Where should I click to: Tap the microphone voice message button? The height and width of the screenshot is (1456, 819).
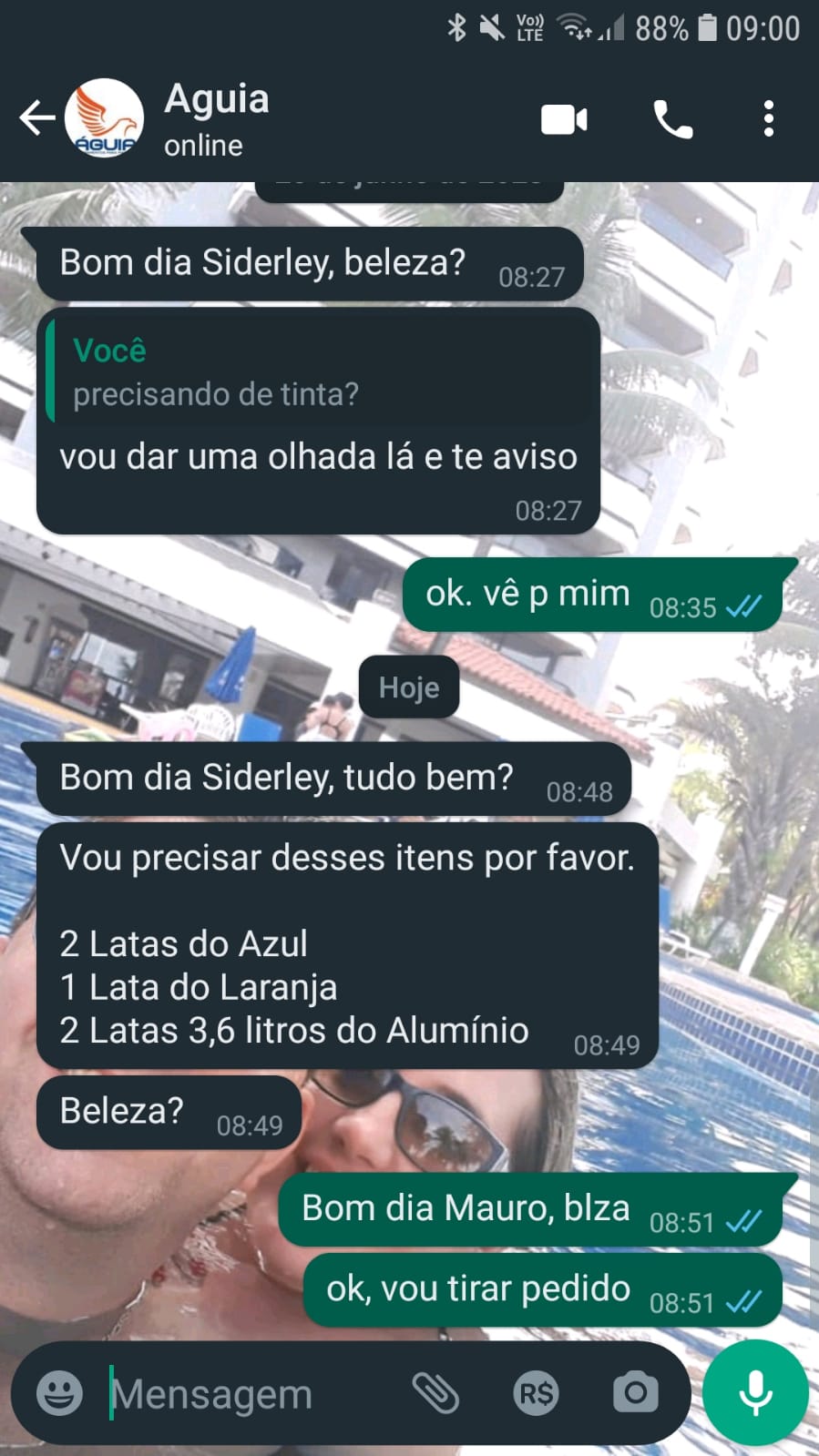pyautogui.click(x=755, y=1393)
